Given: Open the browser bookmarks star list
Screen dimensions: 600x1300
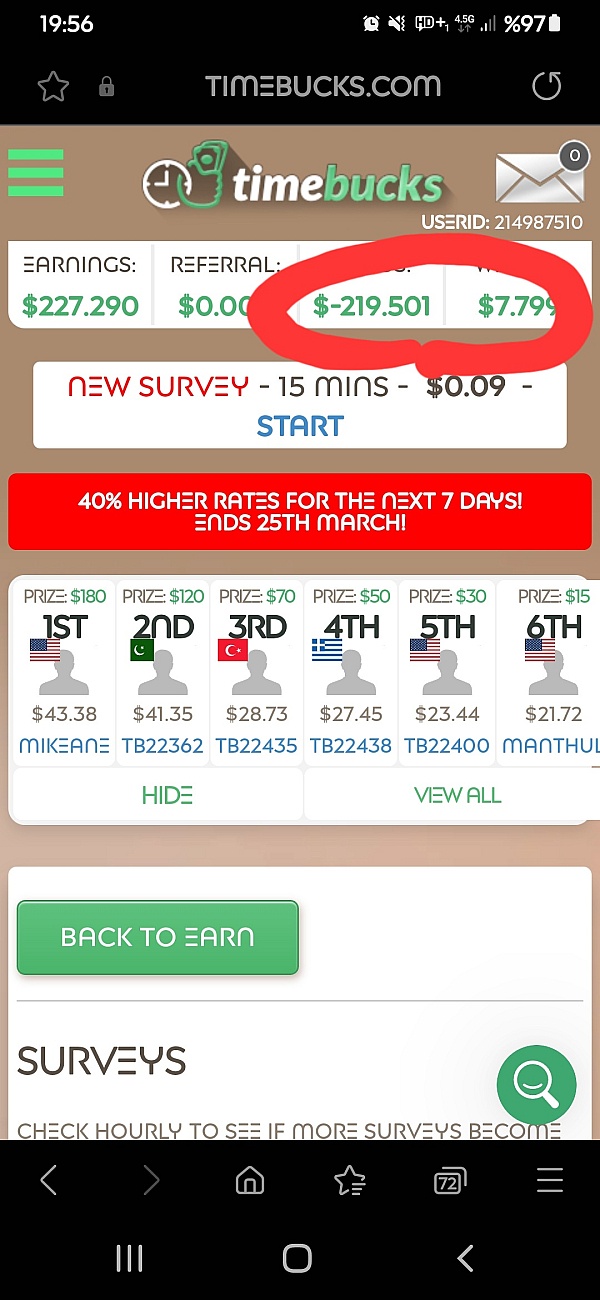Looking at the screenshot, I should pyautogui.click(x=350, y=1182).
